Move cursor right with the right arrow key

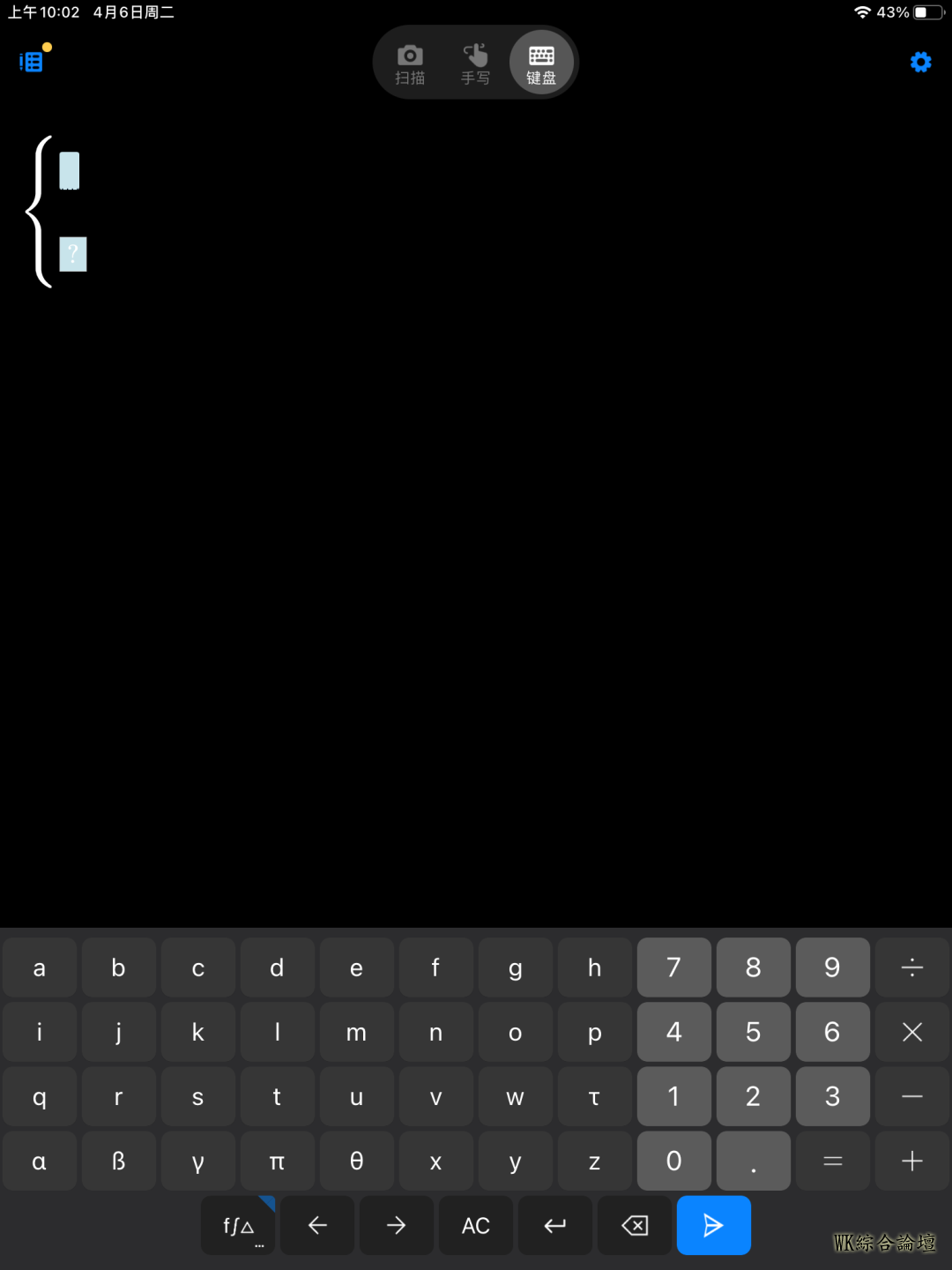click(x=397, y=1225)
